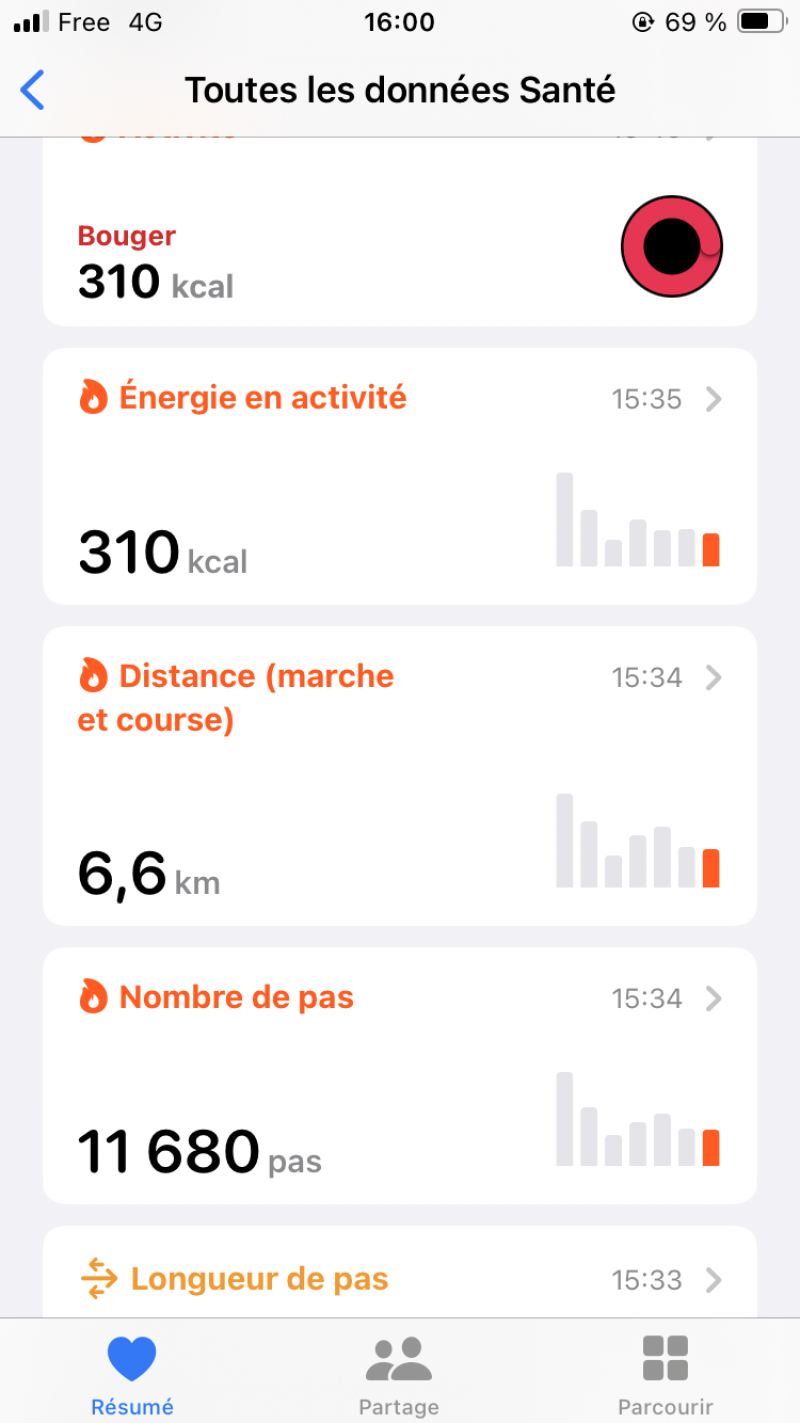Go back from Toutes les données Santé

(x=33, y=90)
